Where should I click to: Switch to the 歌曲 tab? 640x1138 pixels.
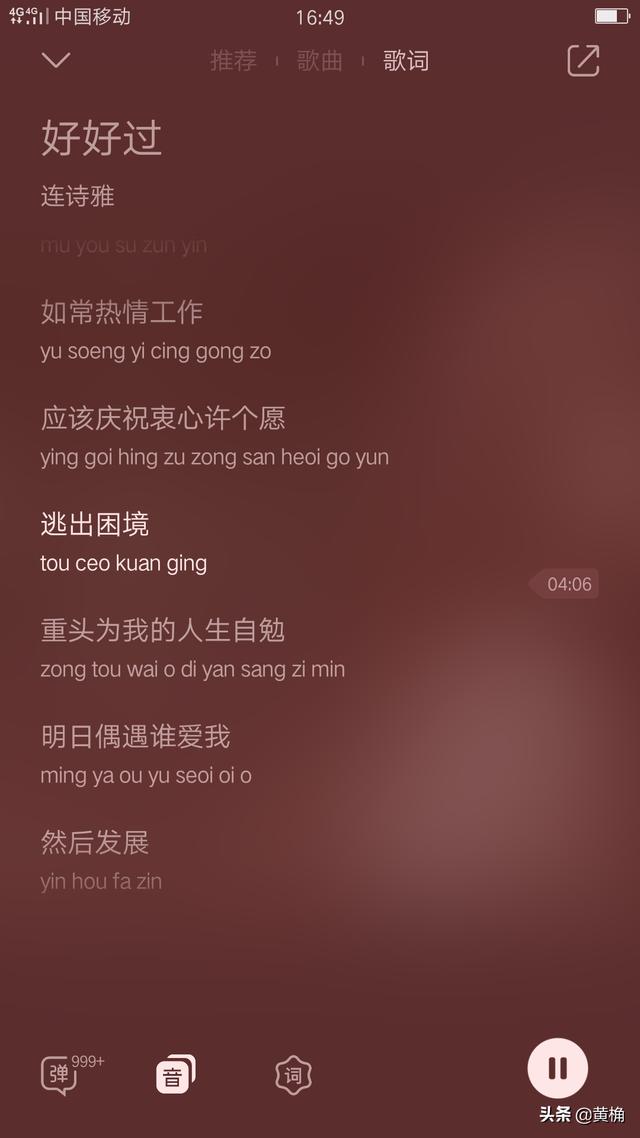tap(319, 60)
